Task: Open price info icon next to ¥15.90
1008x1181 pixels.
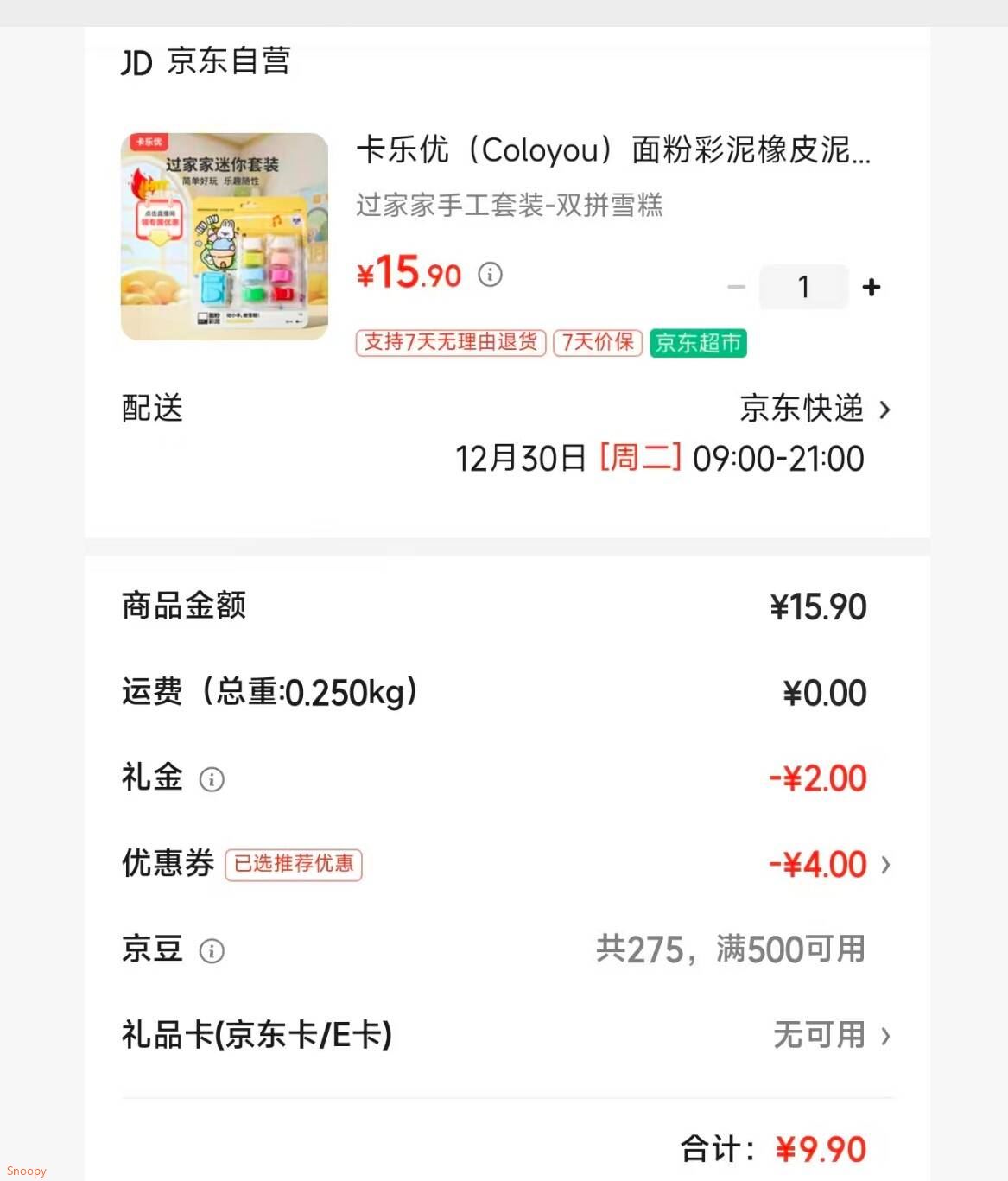Action: pos(490,275)
